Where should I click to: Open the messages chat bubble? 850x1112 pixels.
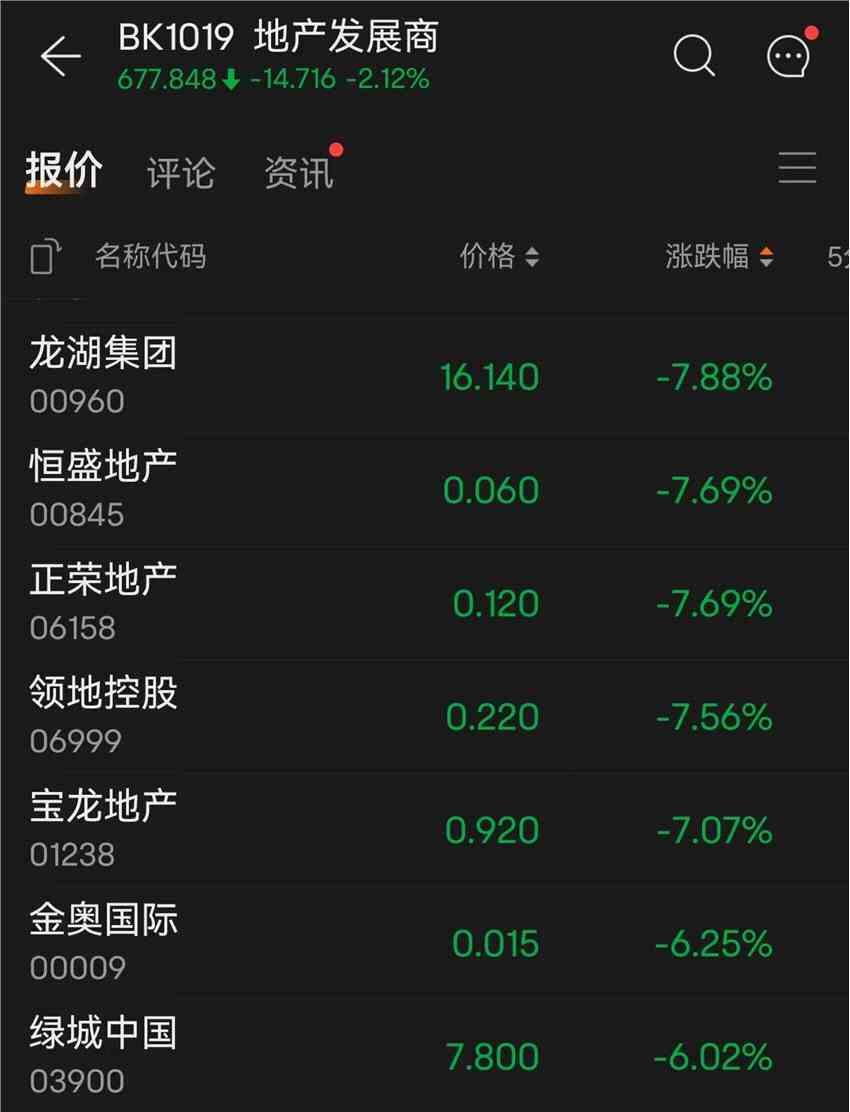(788, 56)
